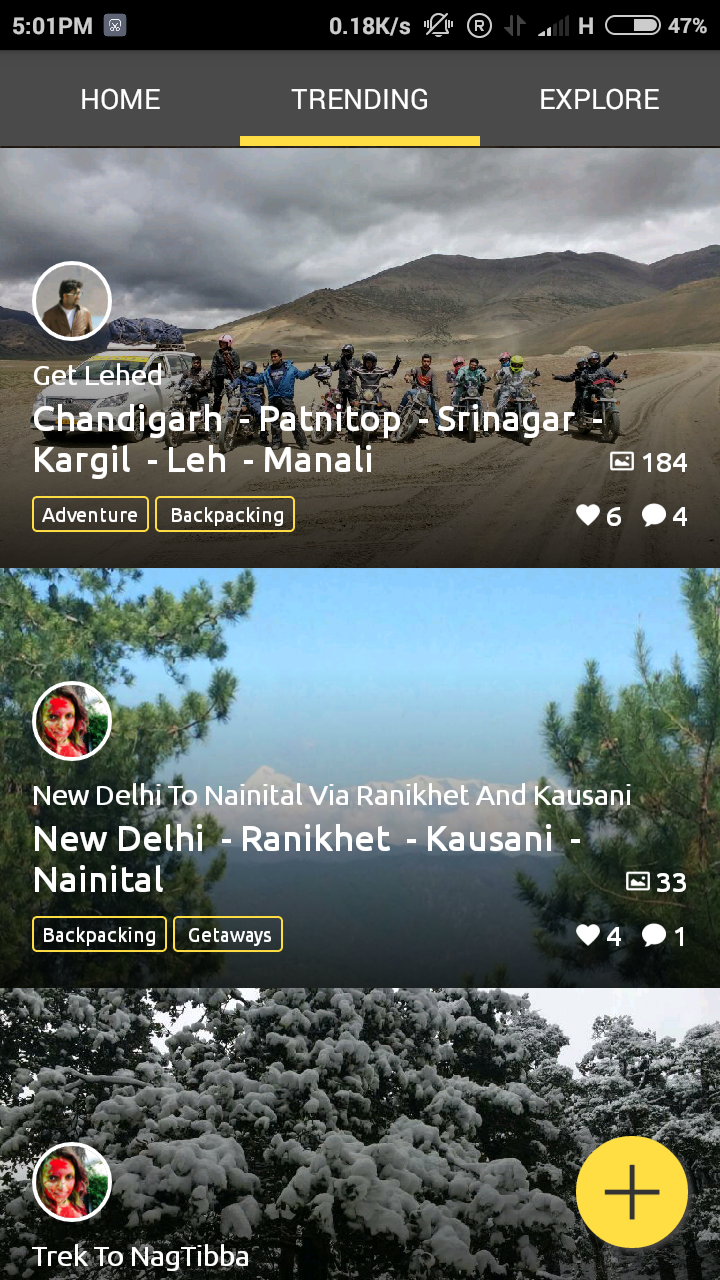Image resolution: width=720 pixels, height=1280 pixels.
Task: Select the Backpacking tag on Get Lehed
Action: point(226,515)
